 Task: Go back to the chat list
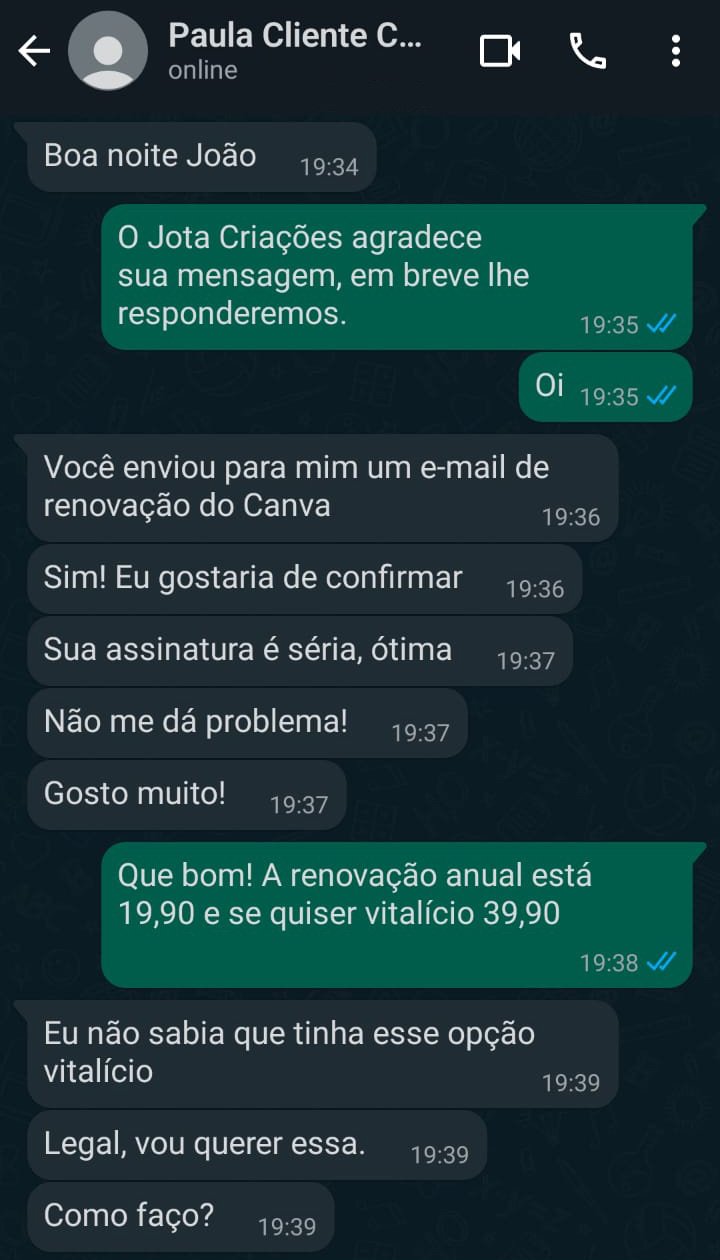tap(34, 51)
